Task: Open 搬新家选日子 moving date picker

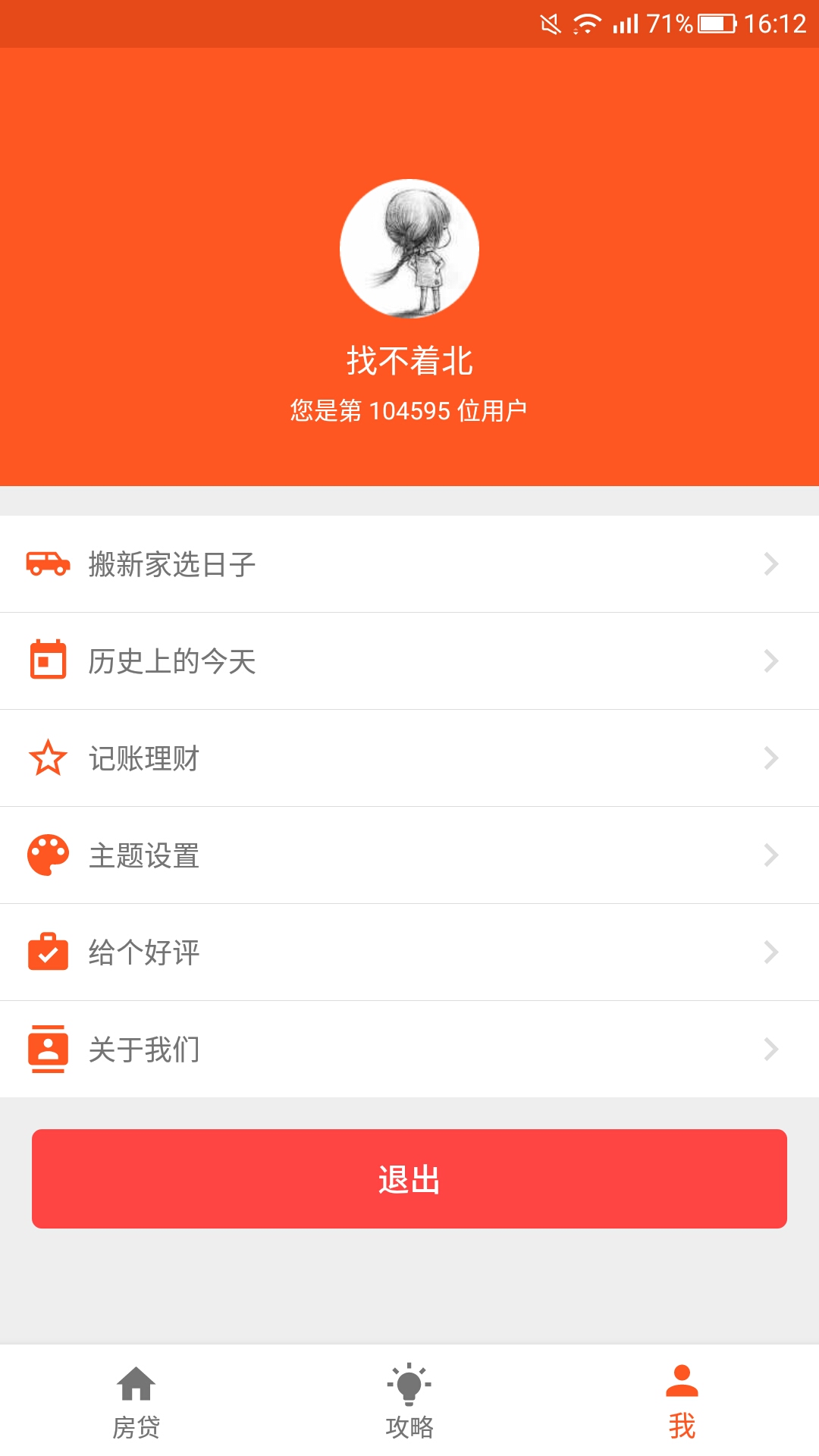Action: [x=409, y=564]
